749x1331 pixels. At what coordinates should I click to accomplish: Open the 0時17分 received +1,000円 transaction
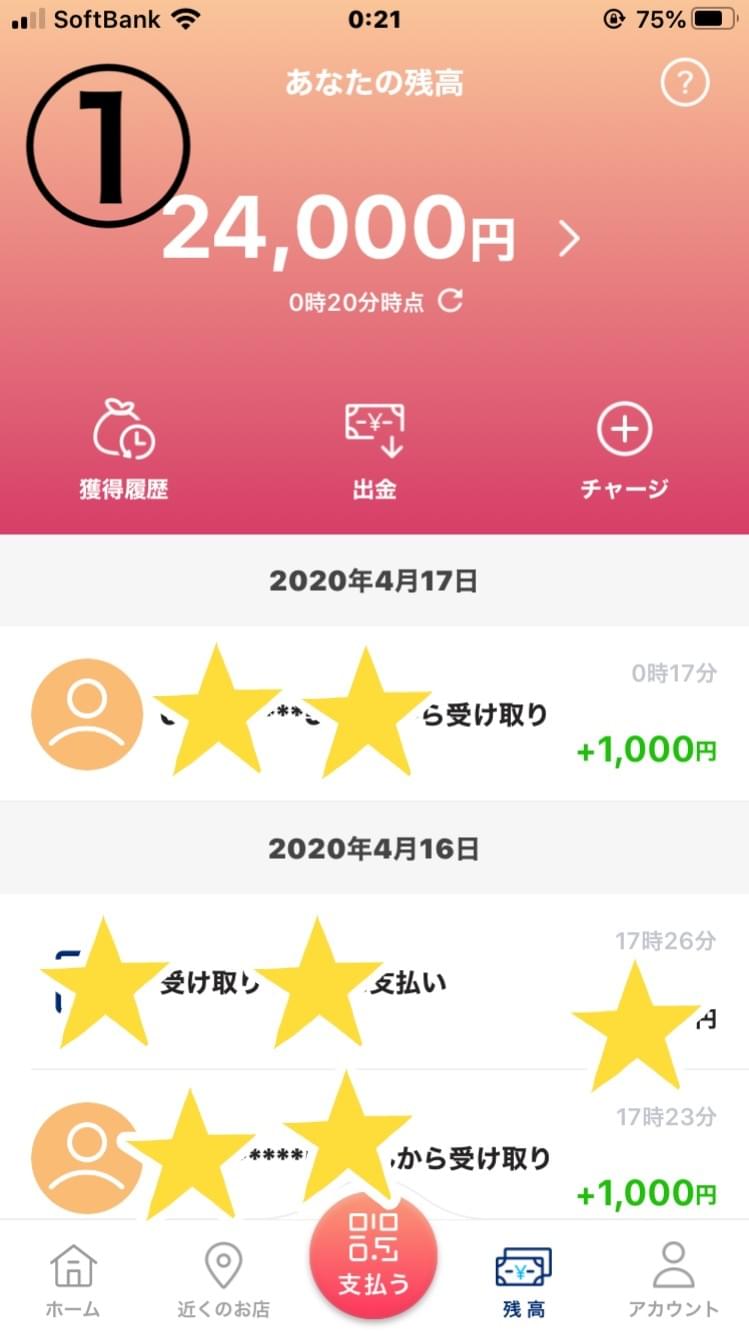[374, 714]
